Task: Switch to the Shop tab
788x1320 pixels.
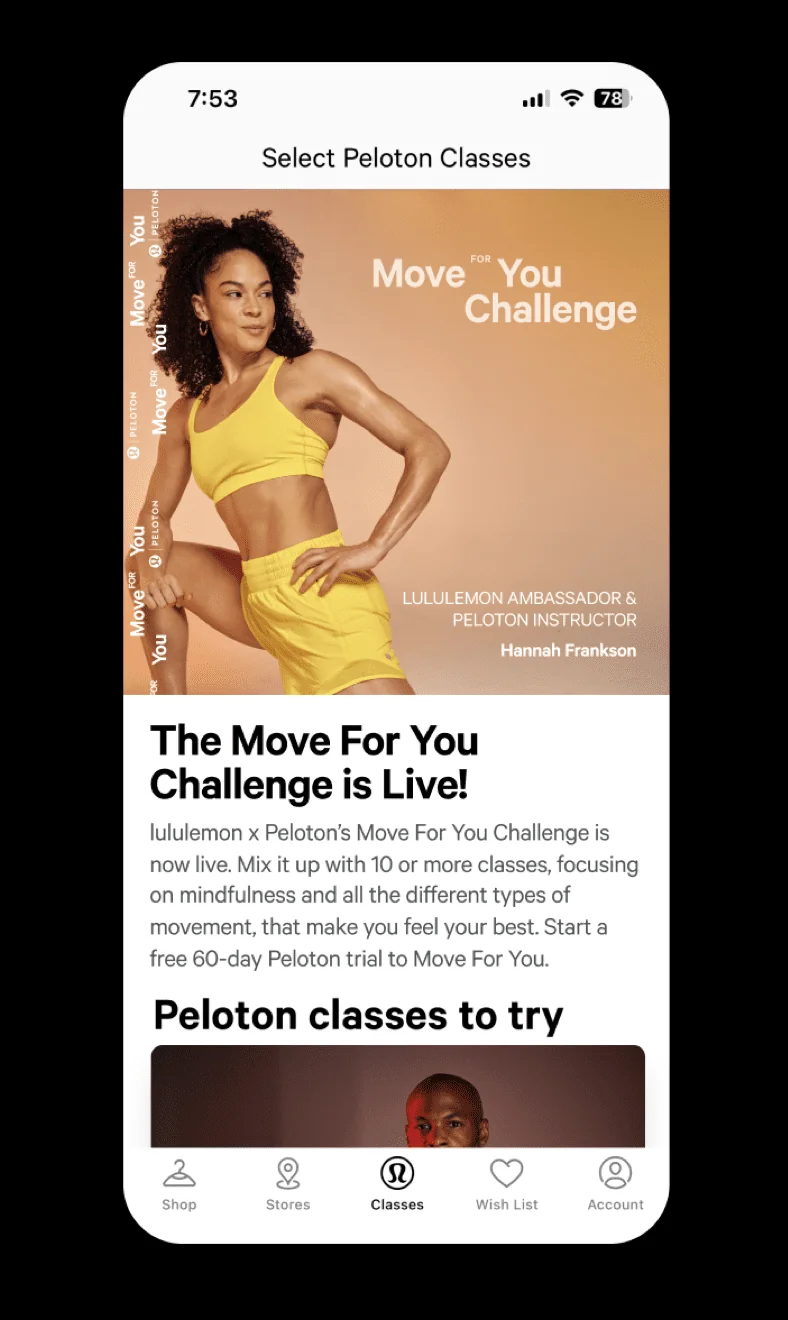Action: [179, 1184]
